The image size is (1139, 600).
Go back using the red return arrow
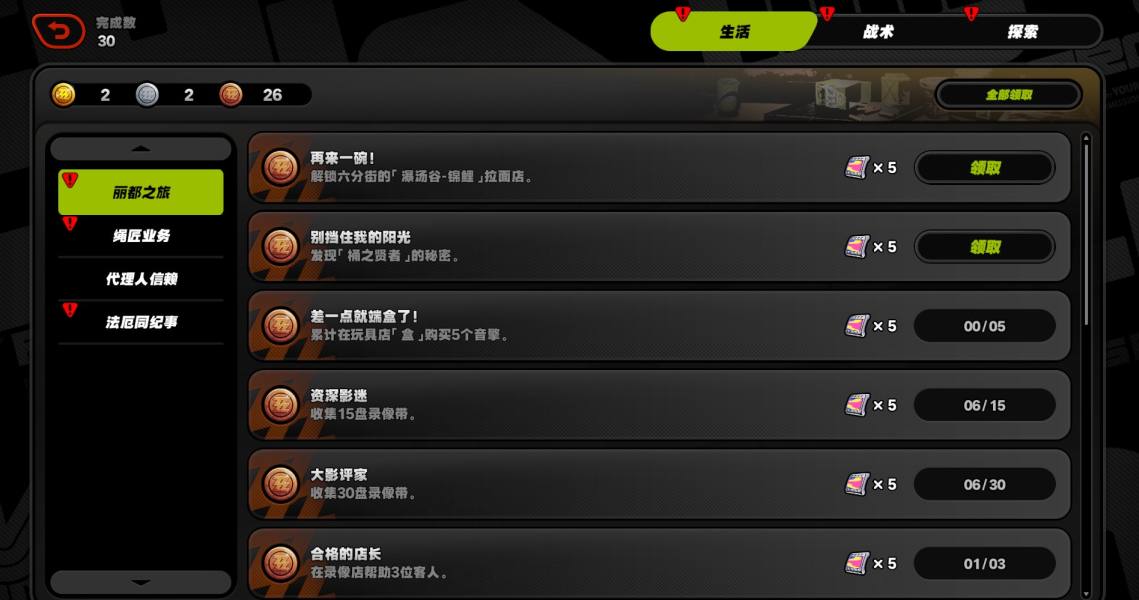[x=59, y=31]
